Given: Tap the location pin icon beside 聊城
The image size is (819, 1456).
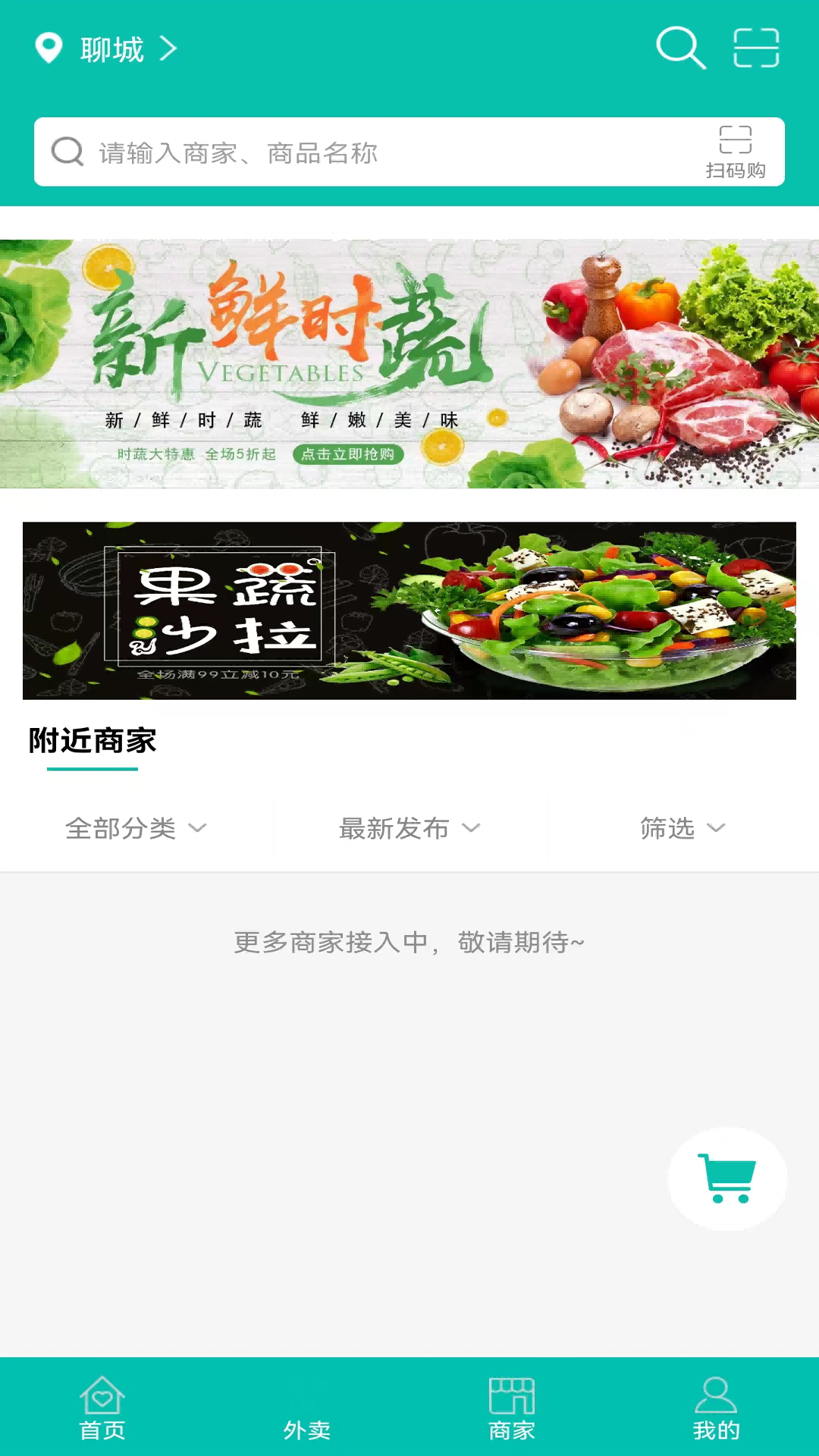Looking at the screenshot, I should tap(49, 47).
